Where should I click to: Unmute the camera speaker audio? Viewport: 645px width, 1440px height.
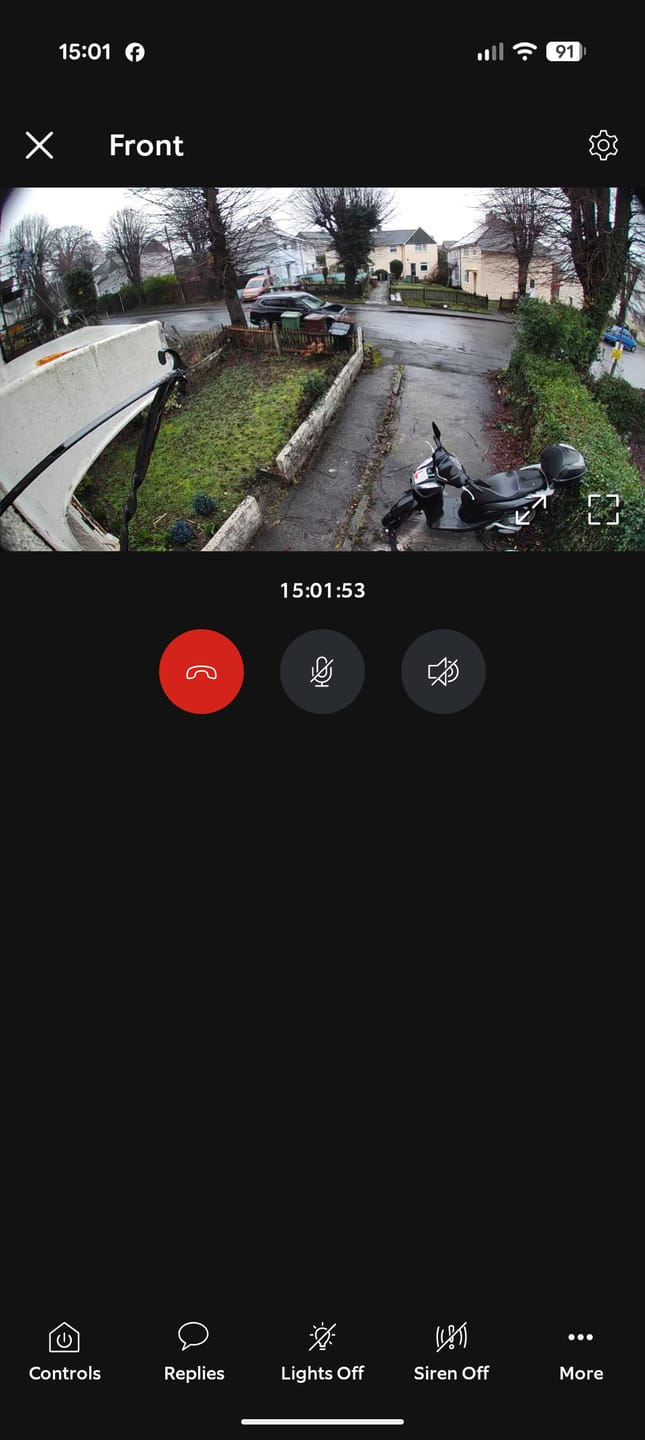click(x=443, y=671)
